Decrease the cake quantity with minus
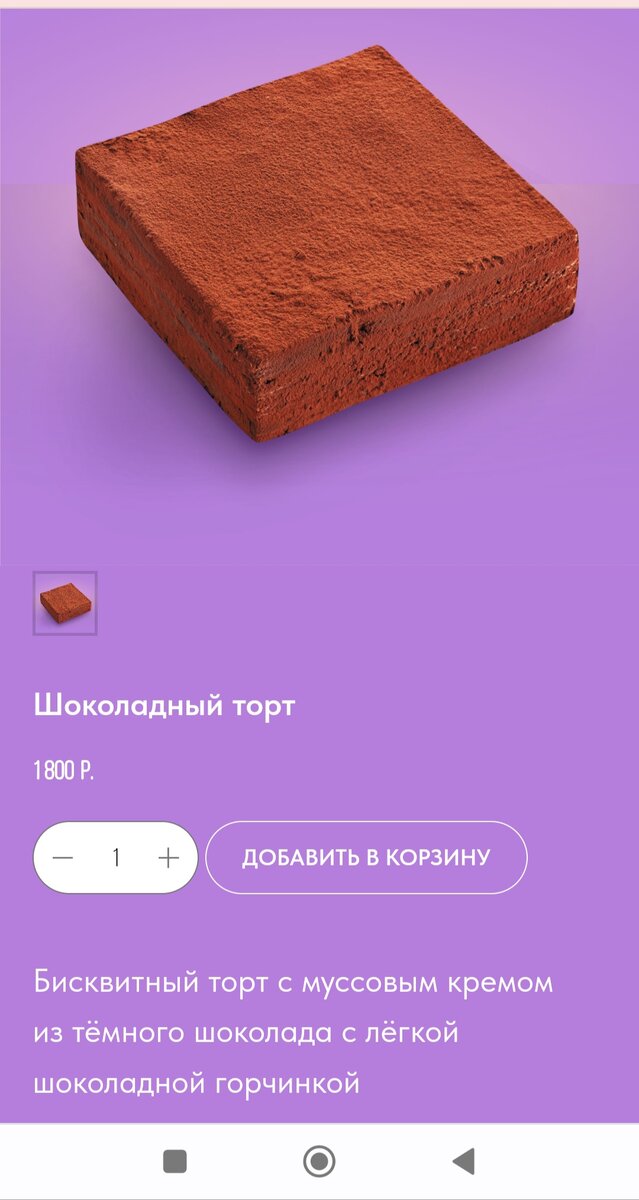 click(63, 858)
